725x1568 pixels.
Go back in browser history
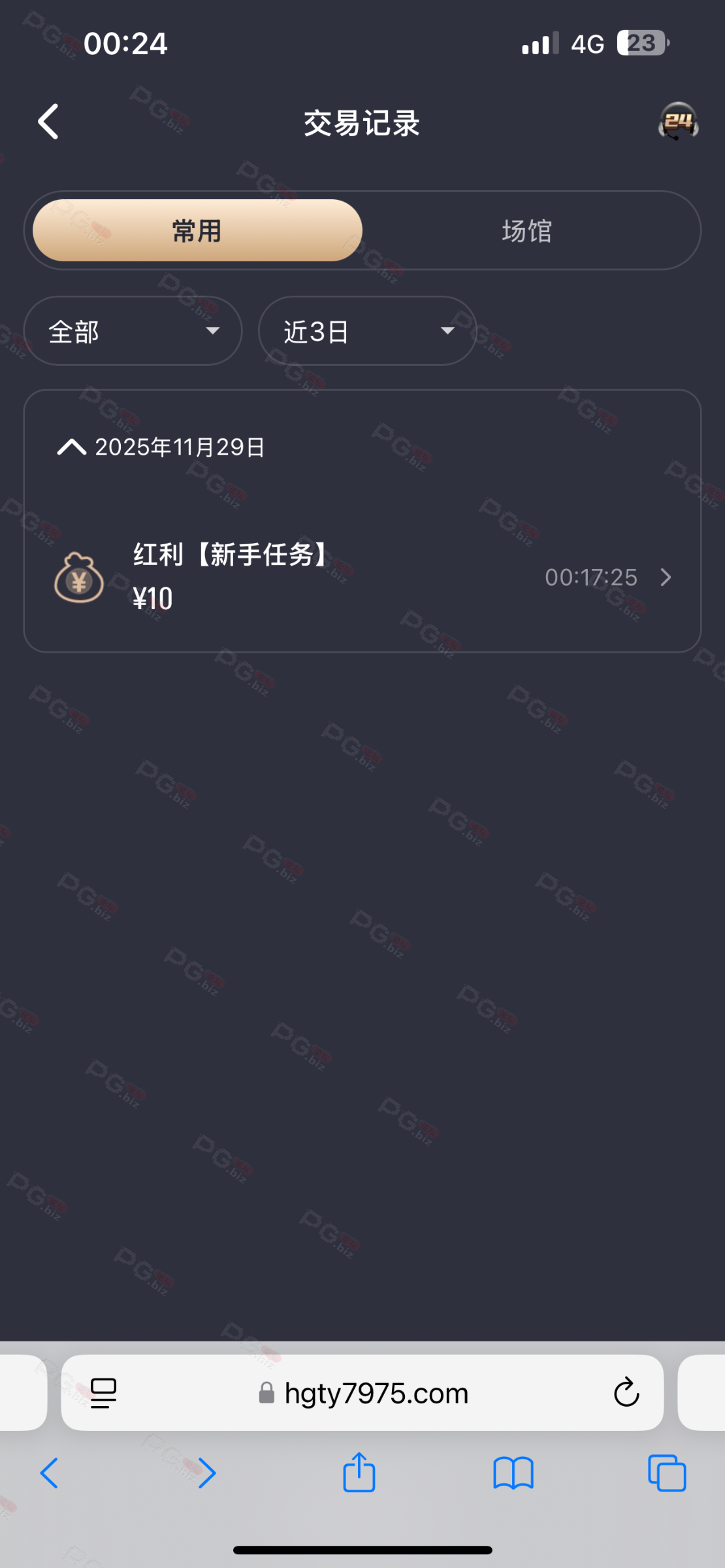(x=50, y=1473)
